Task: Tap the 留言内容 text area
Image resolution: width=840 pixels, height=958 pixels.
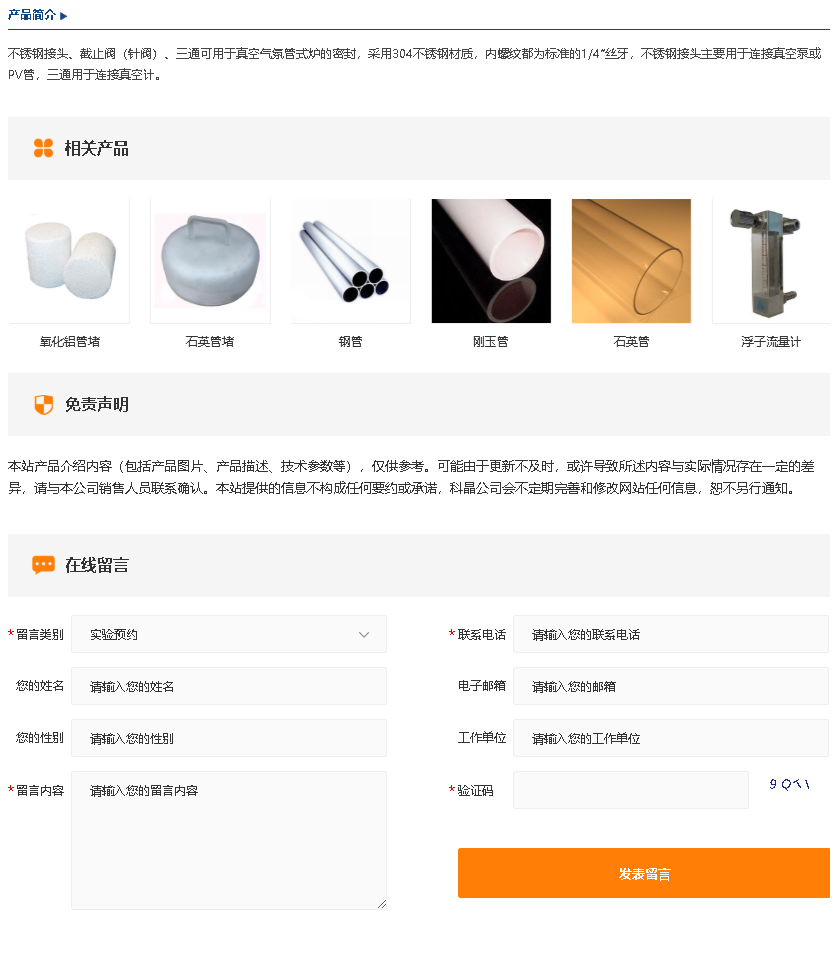Action: coord(229,840)
